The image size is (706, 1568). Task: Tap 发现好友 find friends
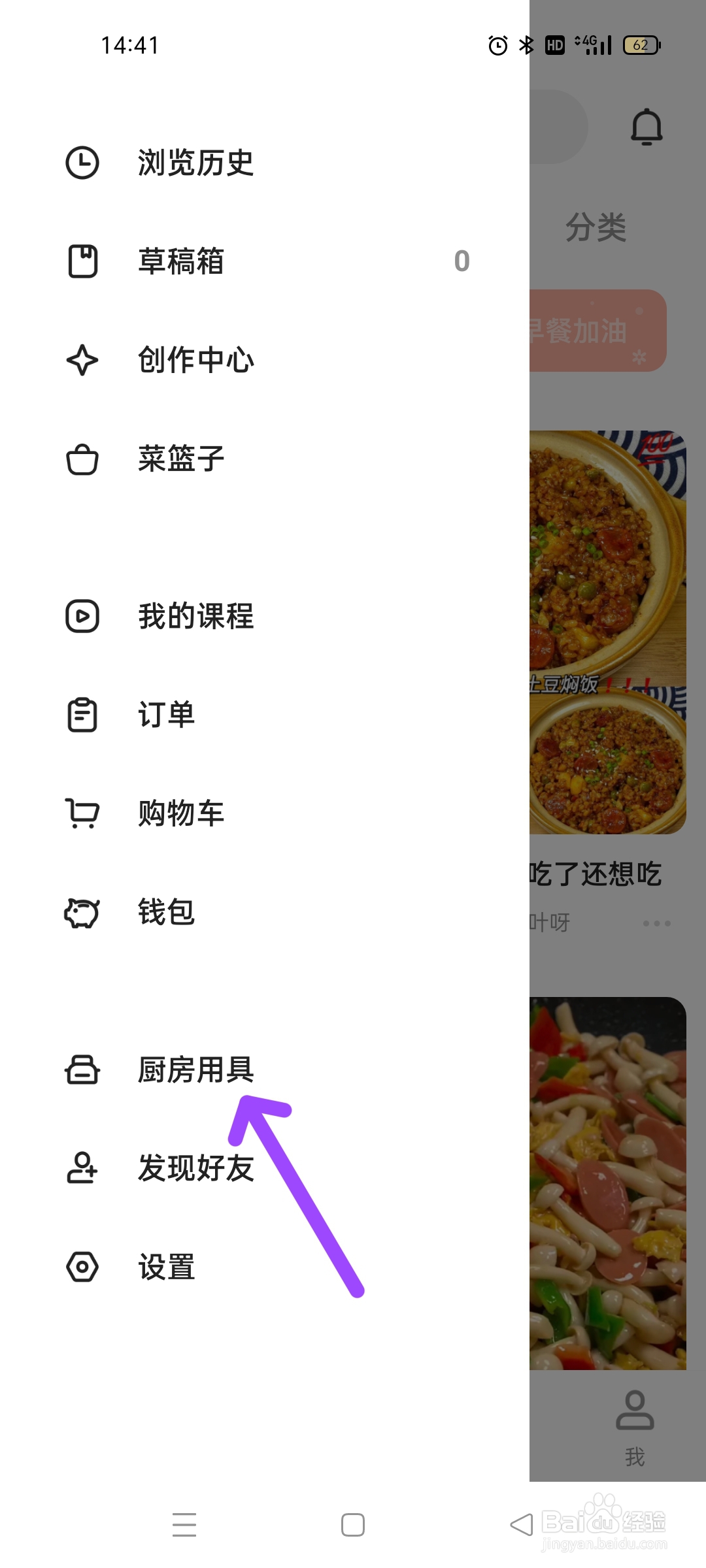click(x=195, y=1168)
